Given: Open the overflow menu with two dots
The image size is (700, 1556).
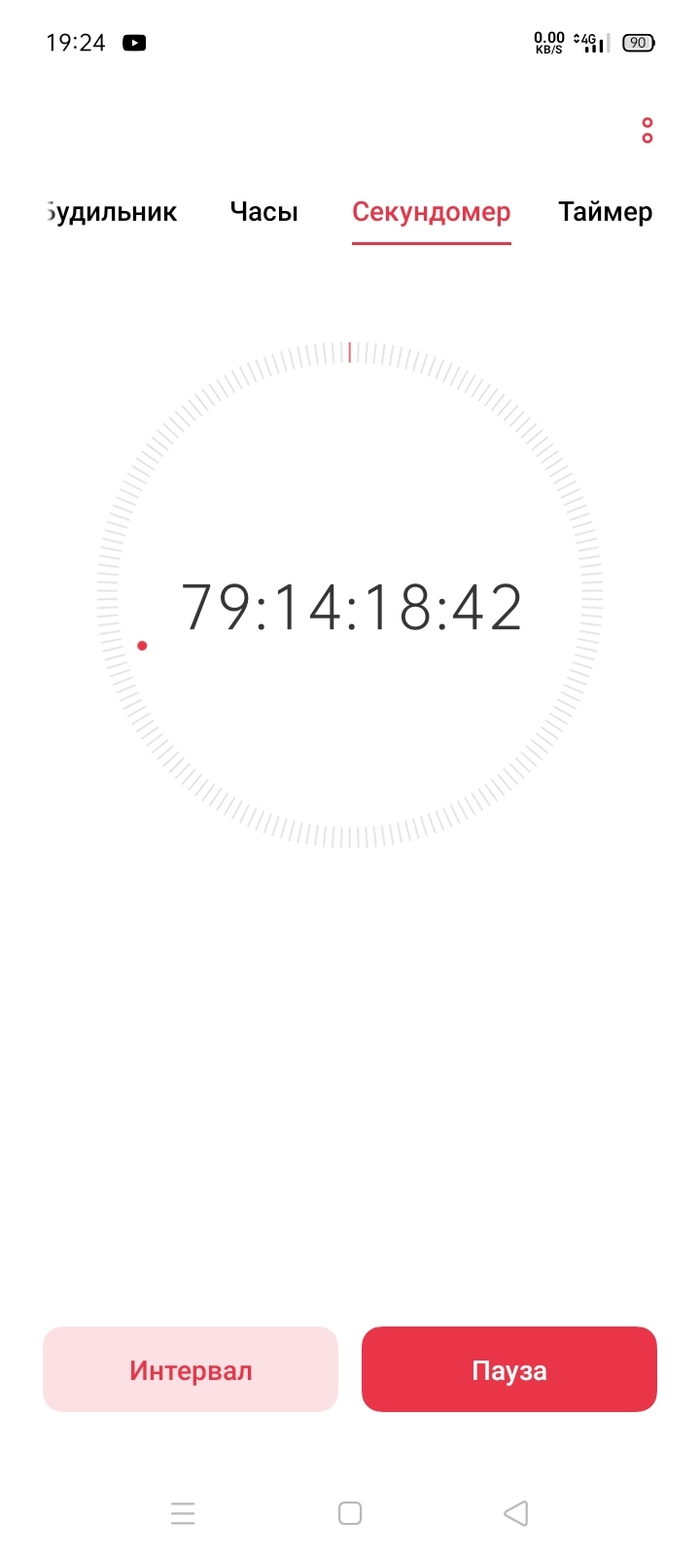Looking at the screenshot, I should point(647,130).
